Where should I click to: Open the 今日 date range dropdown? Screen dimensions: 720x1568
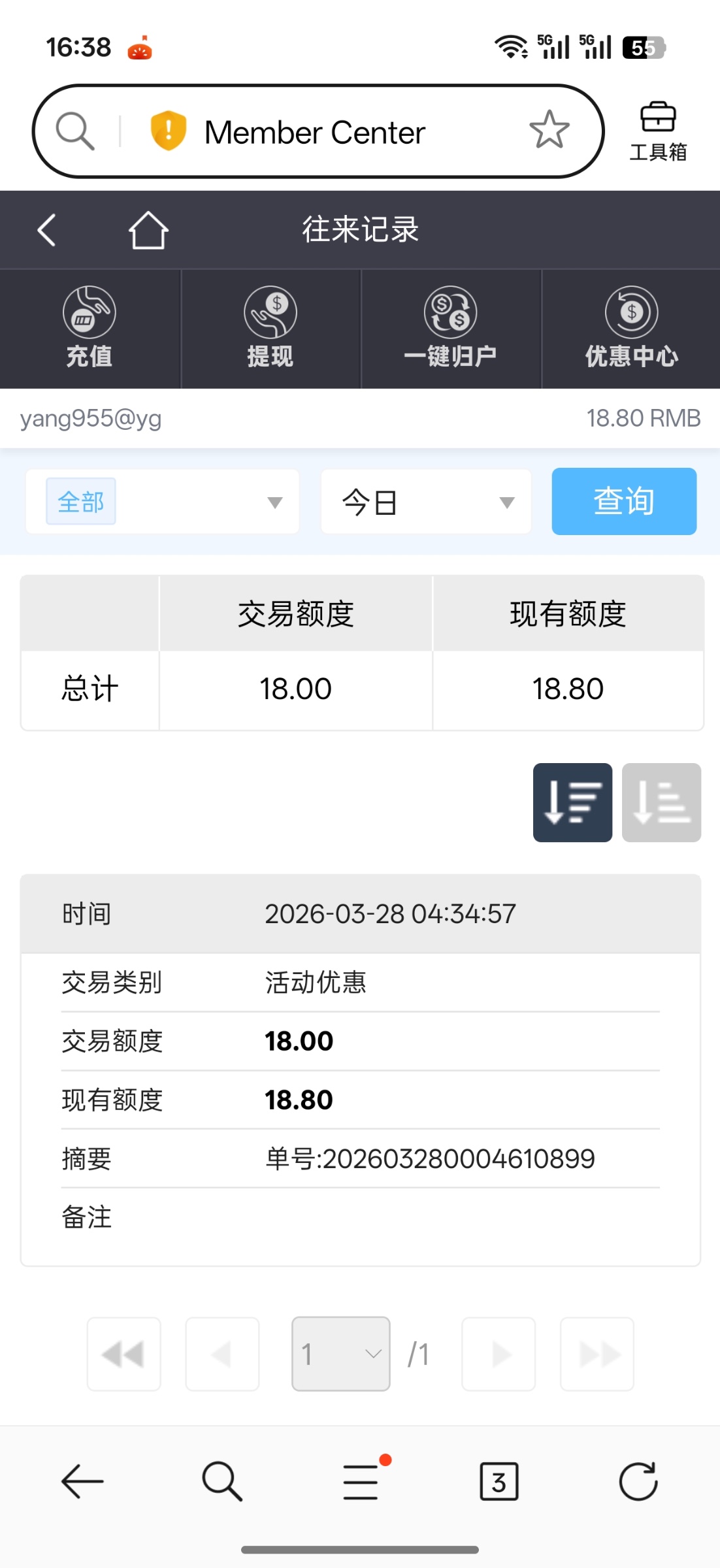(x=425, y=502)
